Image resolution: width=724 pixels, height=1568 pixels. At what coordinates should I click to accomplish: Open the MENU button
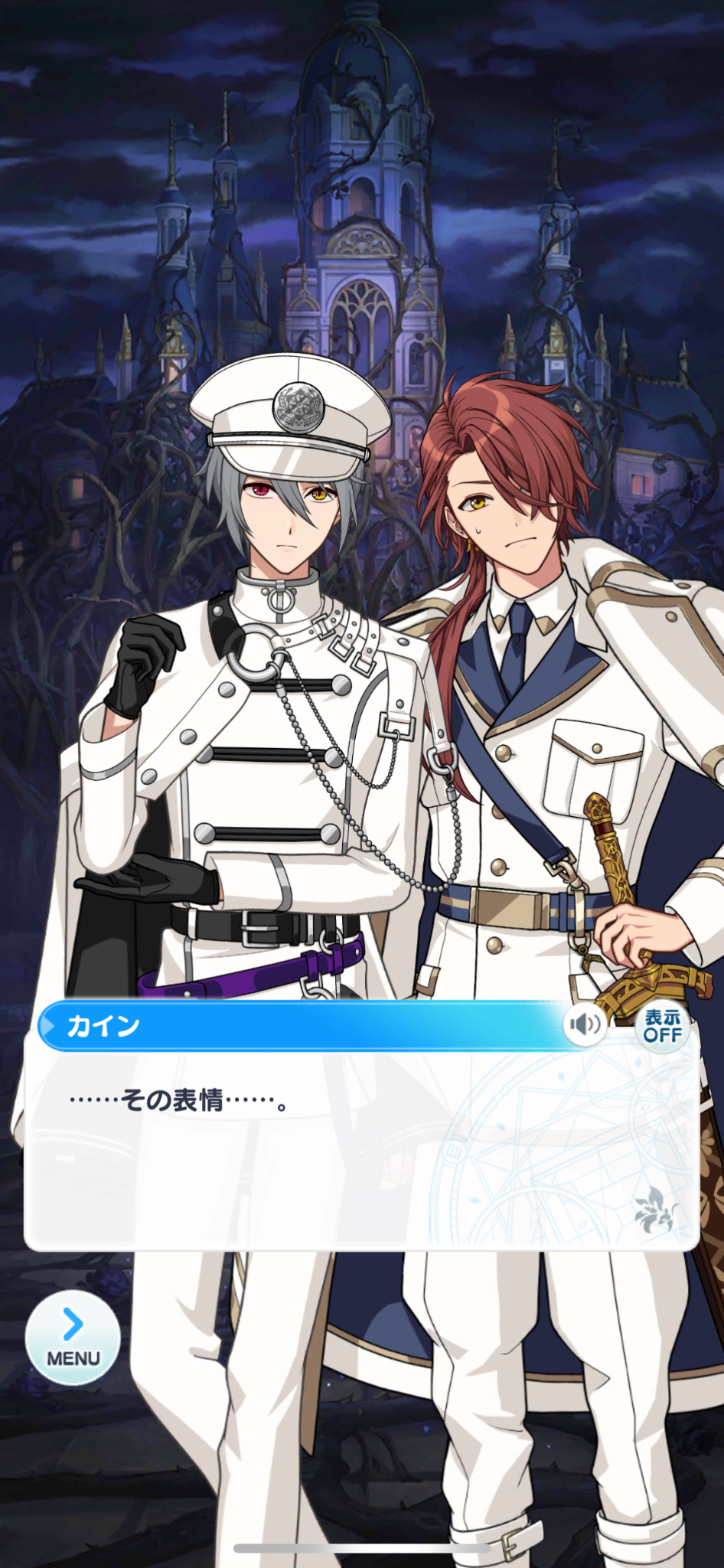click(73, 1337)
